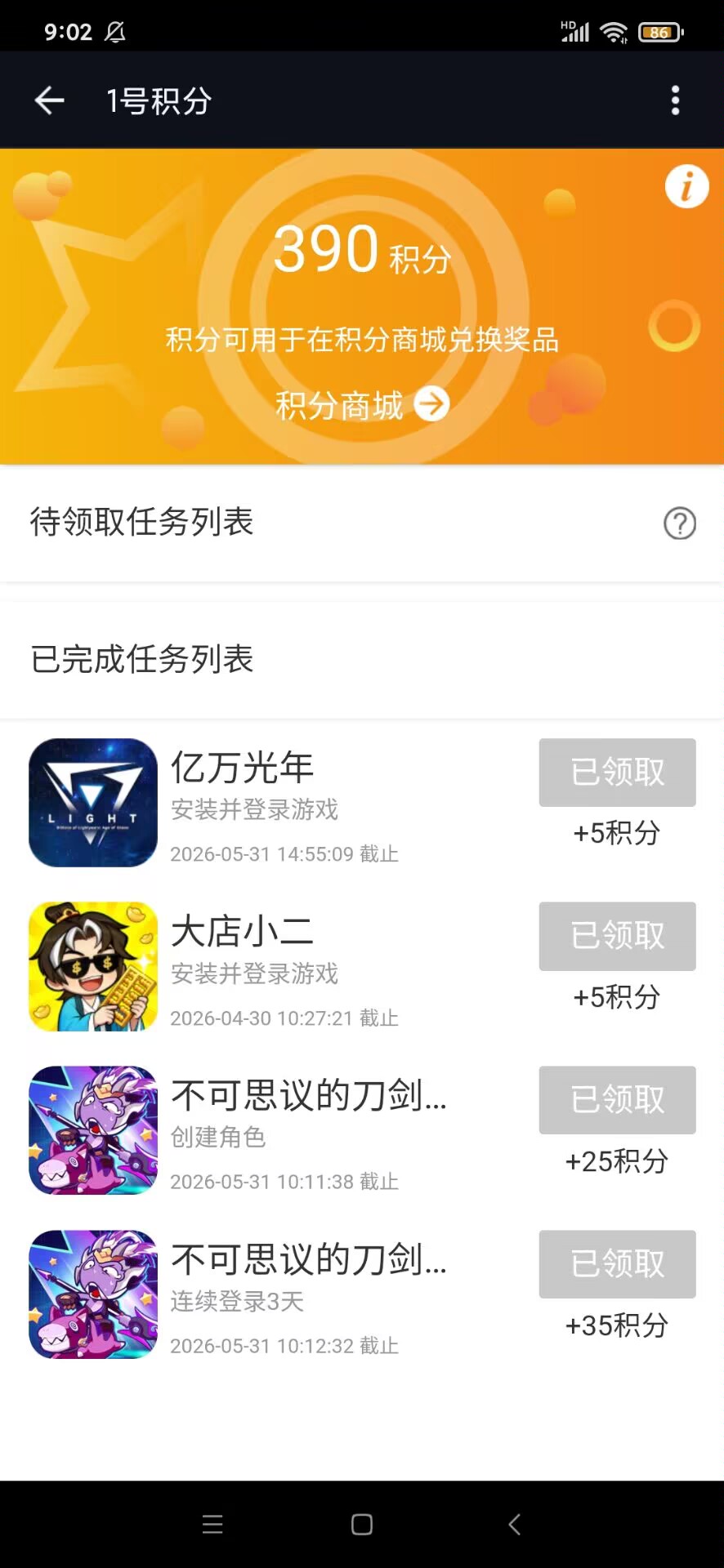
Task: Open the points info icon
Action: click(686, 187)
